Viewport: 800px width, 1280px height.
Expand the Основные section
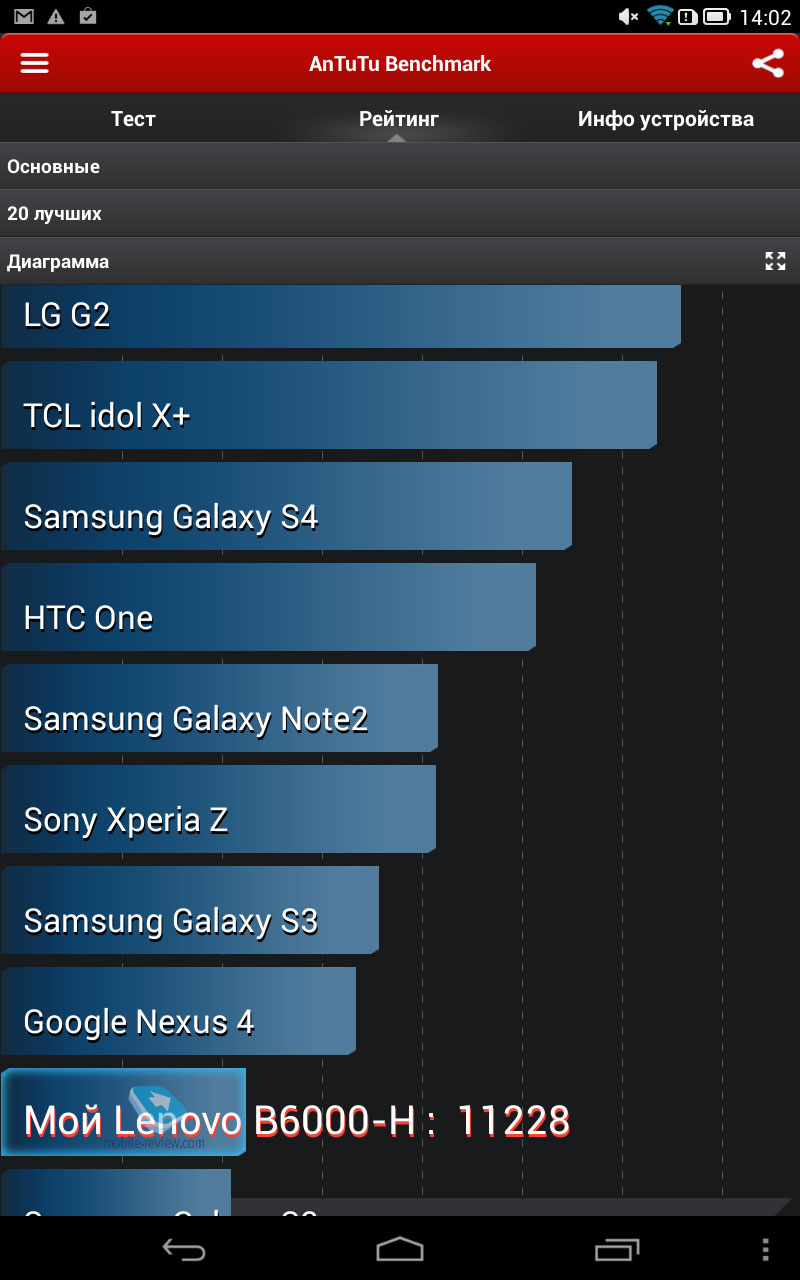pyautogui.click(x=400, y=166)
